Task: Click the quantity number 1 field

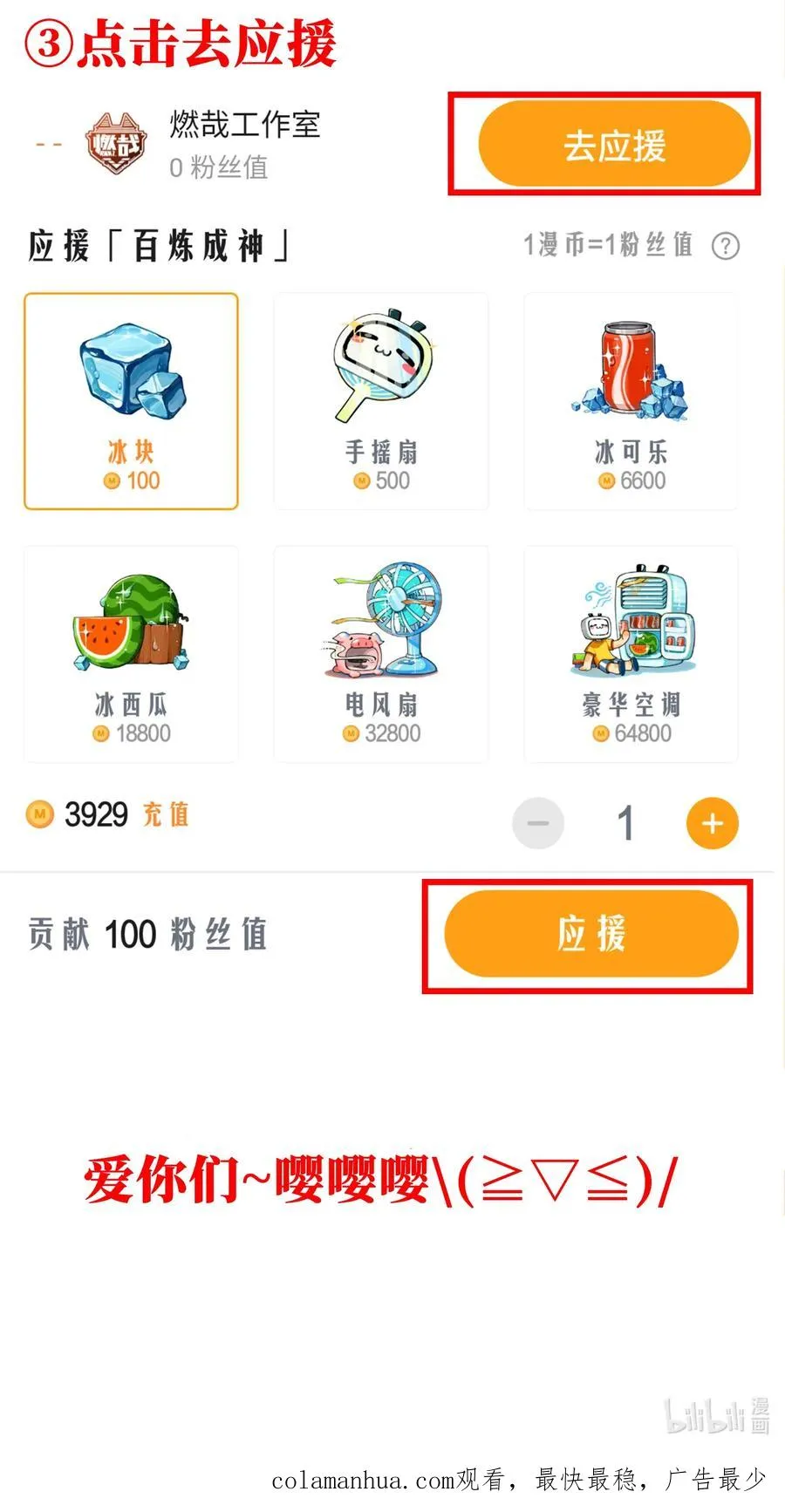Action: coord(626,822)
